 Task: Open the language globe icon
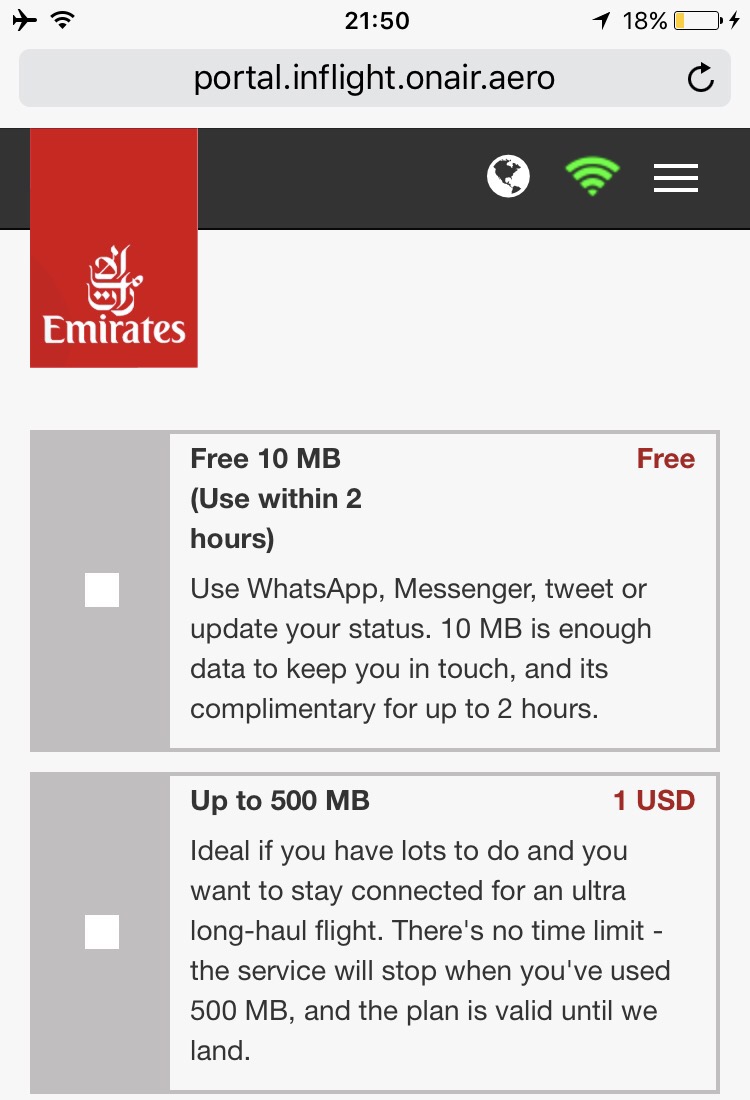(508, 178)
